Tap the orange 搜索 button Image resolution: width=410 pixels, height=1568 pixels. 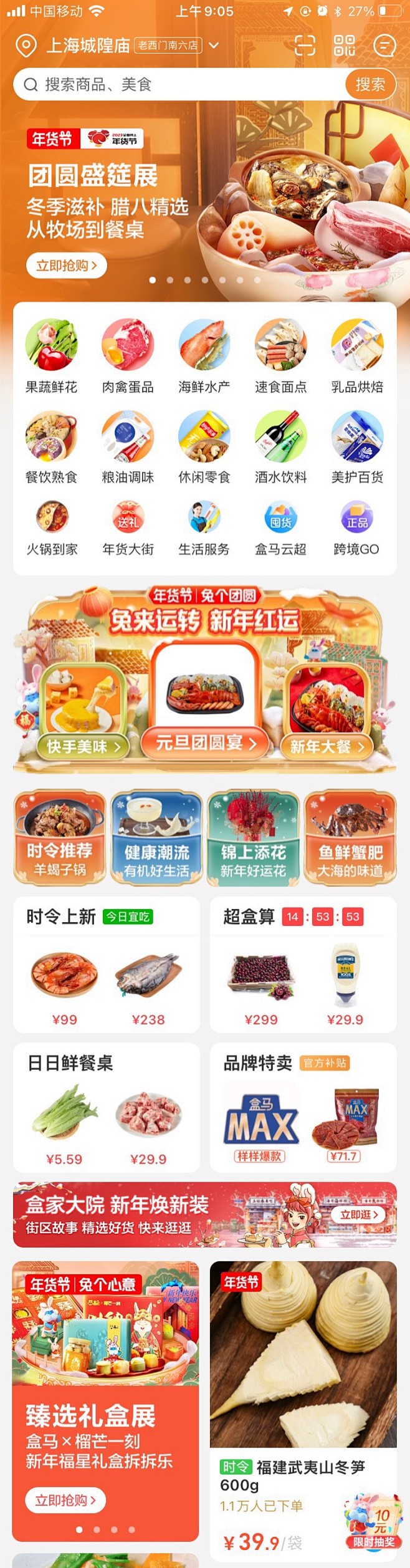click(370, 84)
